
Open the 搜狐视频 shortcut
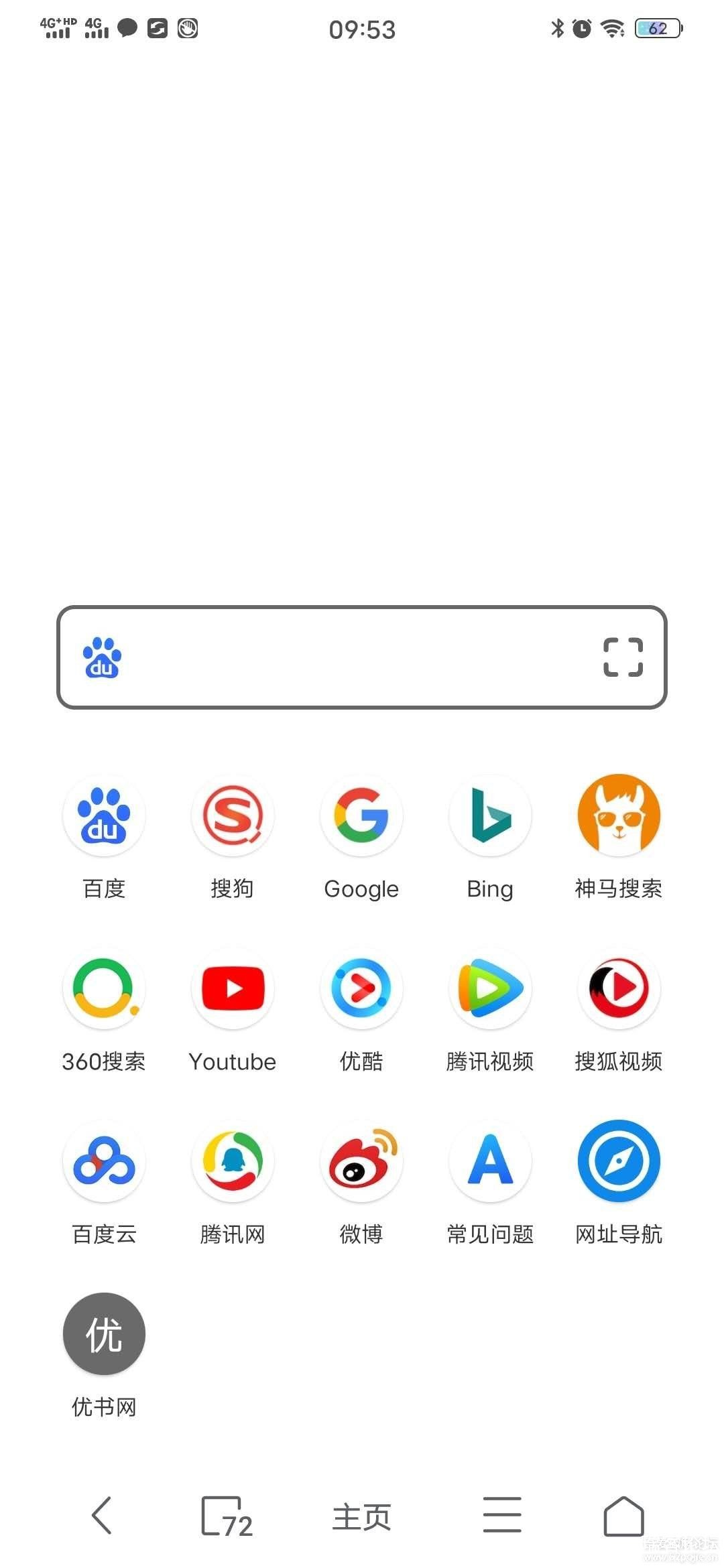tap(619, 988)
